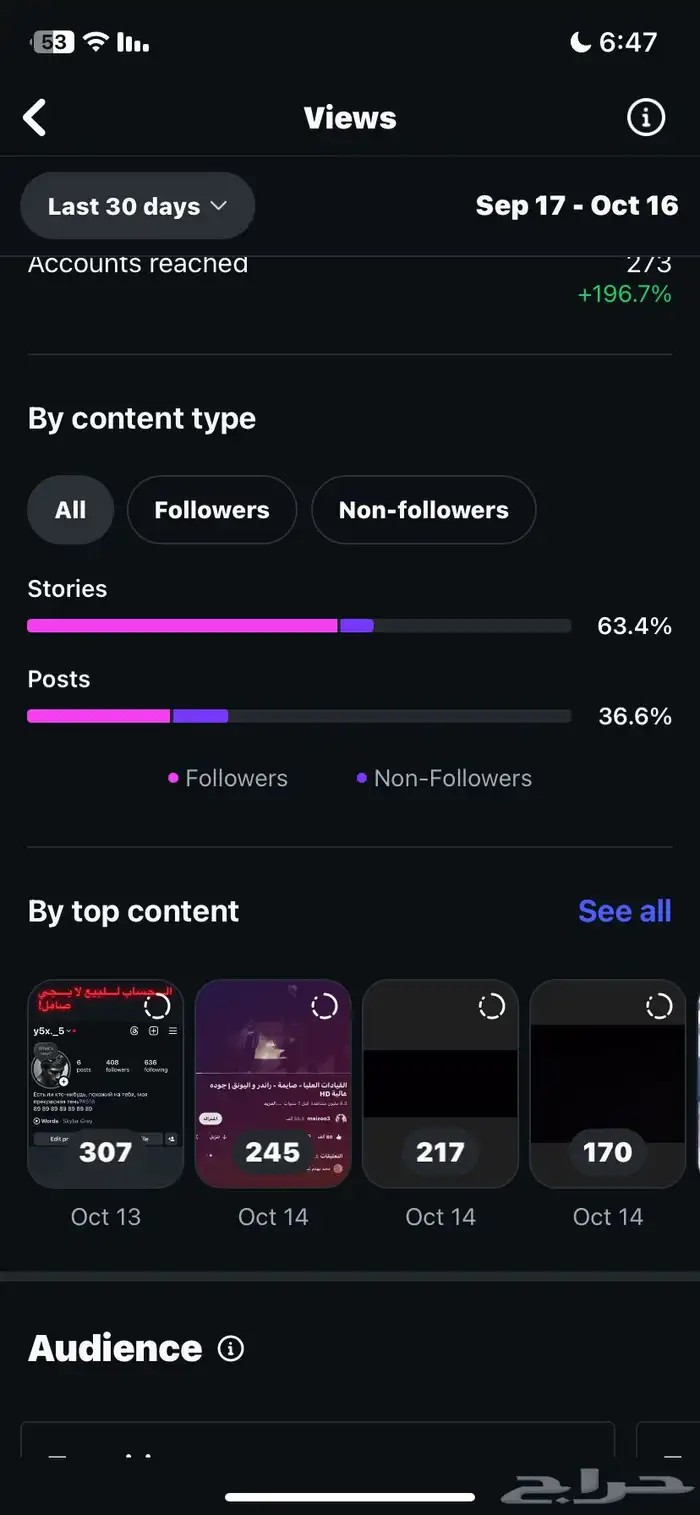Image resolution: width=700 pixels, height=1515 pixels.
Task: Switch to the Followers filter
Action: click(x=212, y=510)
